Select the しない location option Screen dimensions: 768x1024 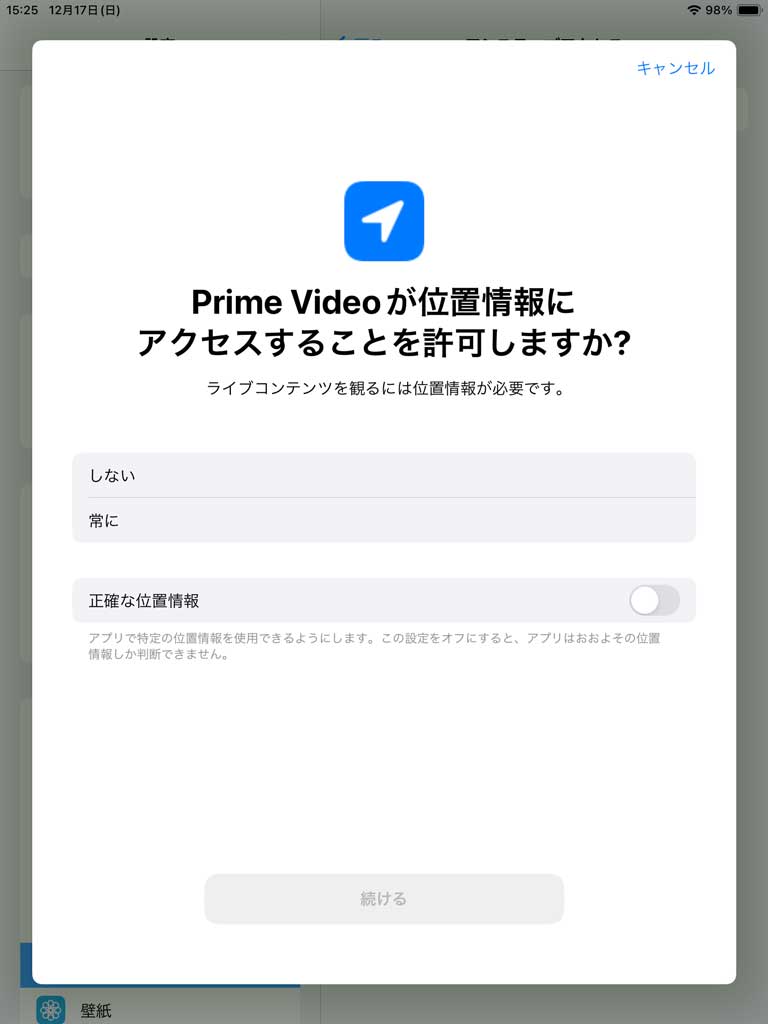click(x=383, y=475)
